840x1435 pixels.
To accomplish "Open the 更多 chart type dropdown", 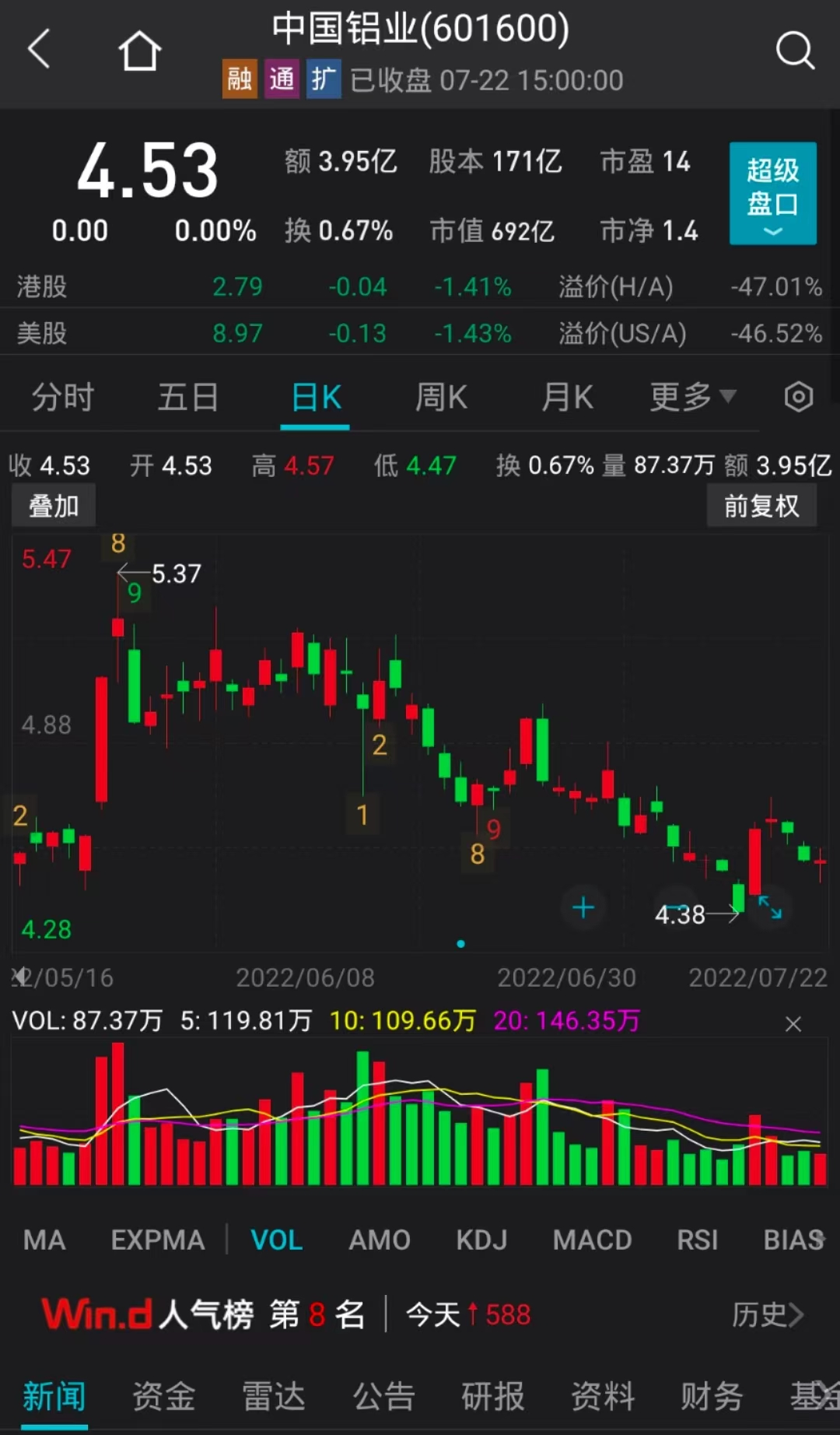I will point(691,397).
